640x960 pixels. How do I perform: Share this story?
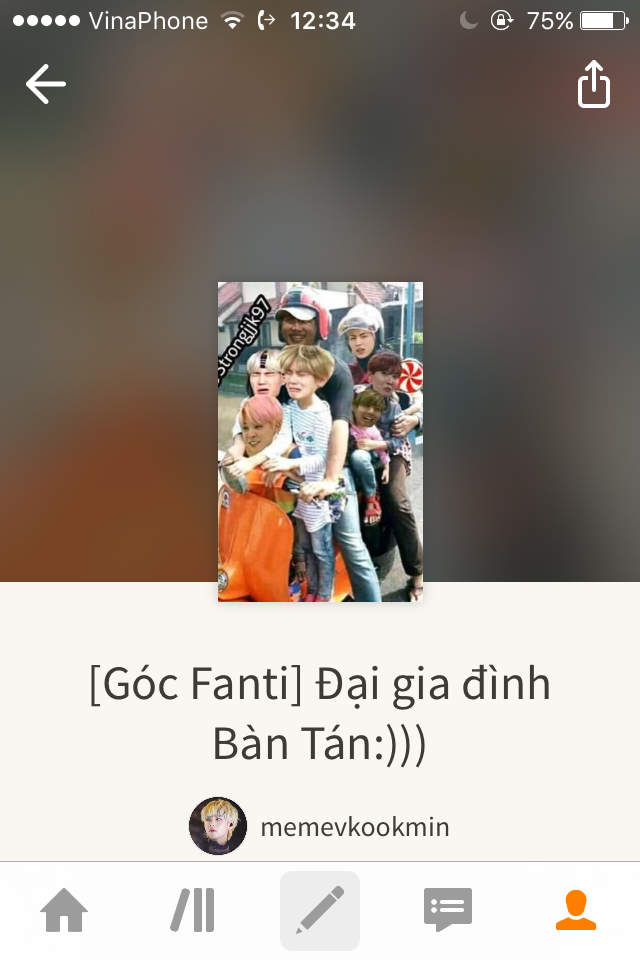pos(593,84)
